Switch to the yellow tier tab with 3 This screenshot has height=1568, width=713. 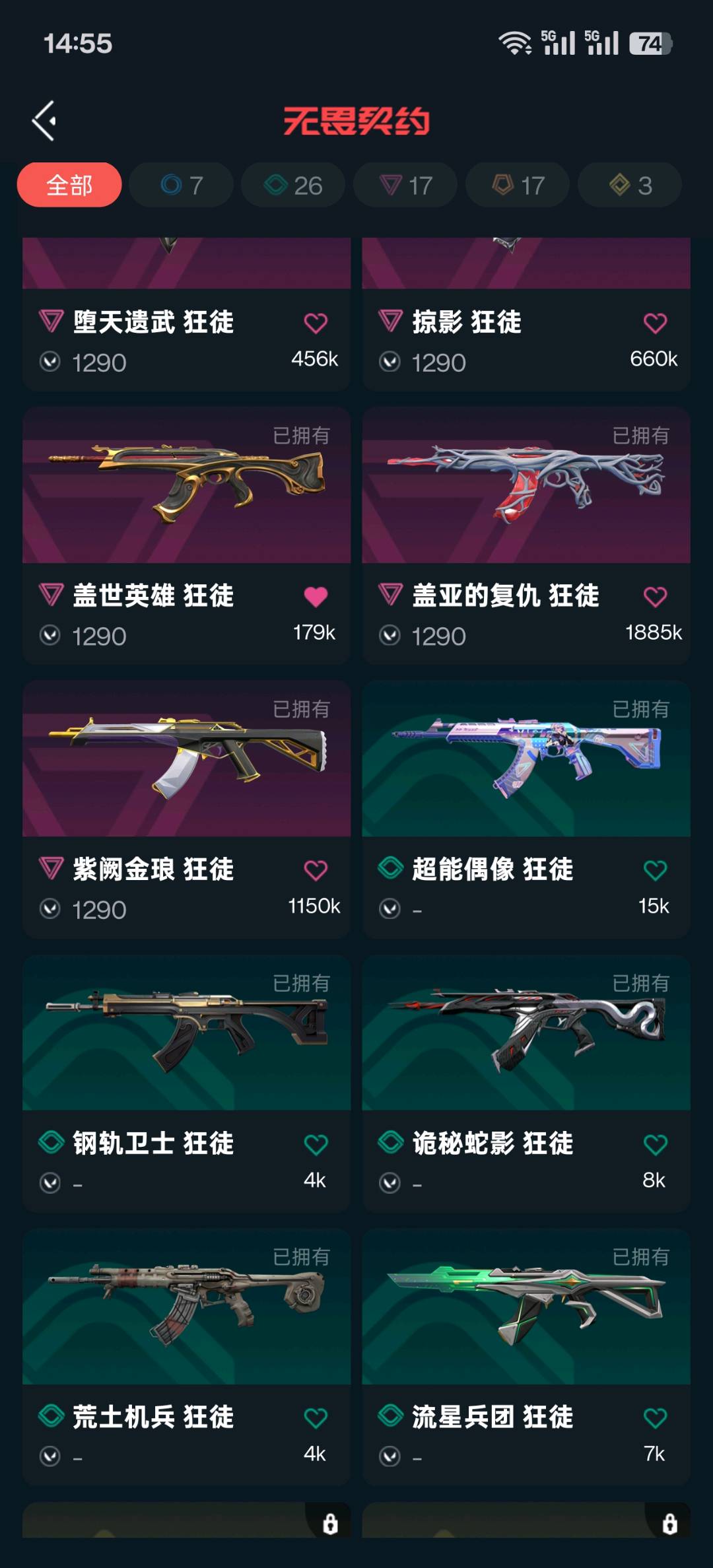point(630,185)
